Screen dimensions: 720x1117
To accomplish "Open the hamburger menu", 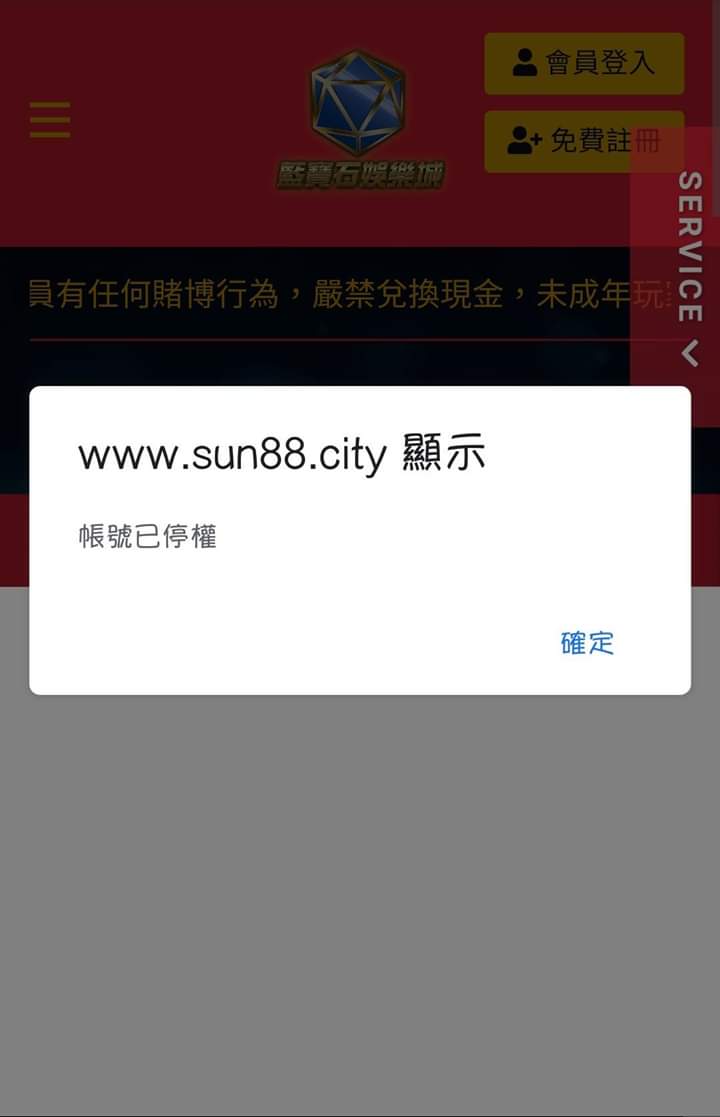I will 50,120.
